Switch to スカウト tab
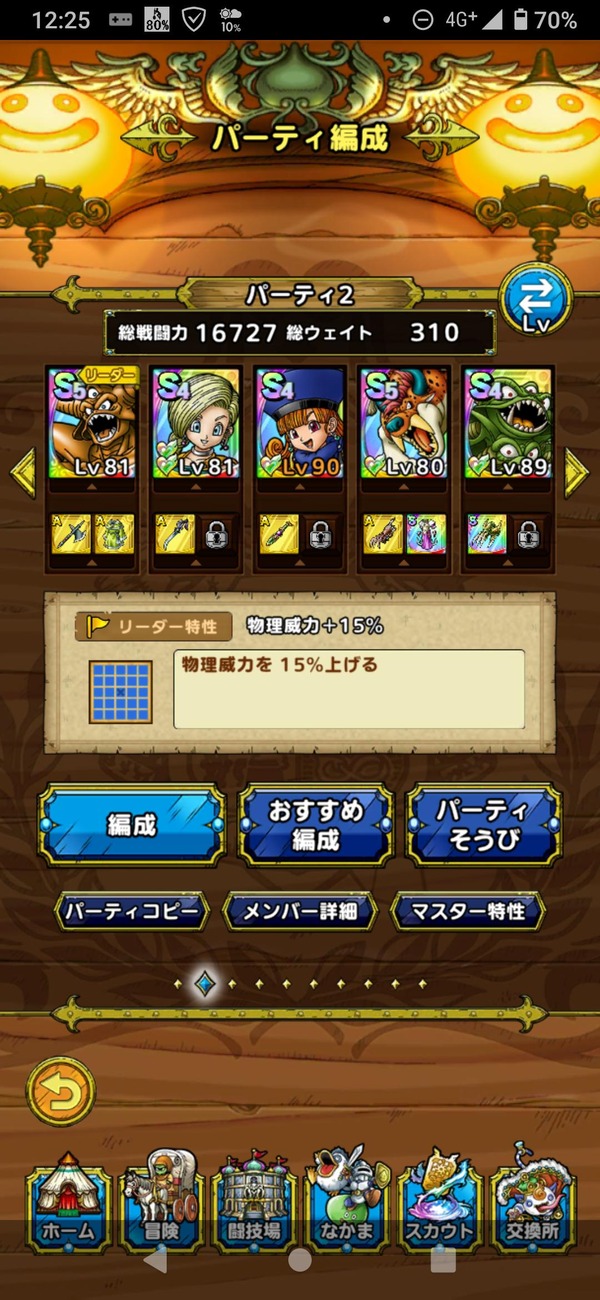600x1300 pixels. 441,1203
